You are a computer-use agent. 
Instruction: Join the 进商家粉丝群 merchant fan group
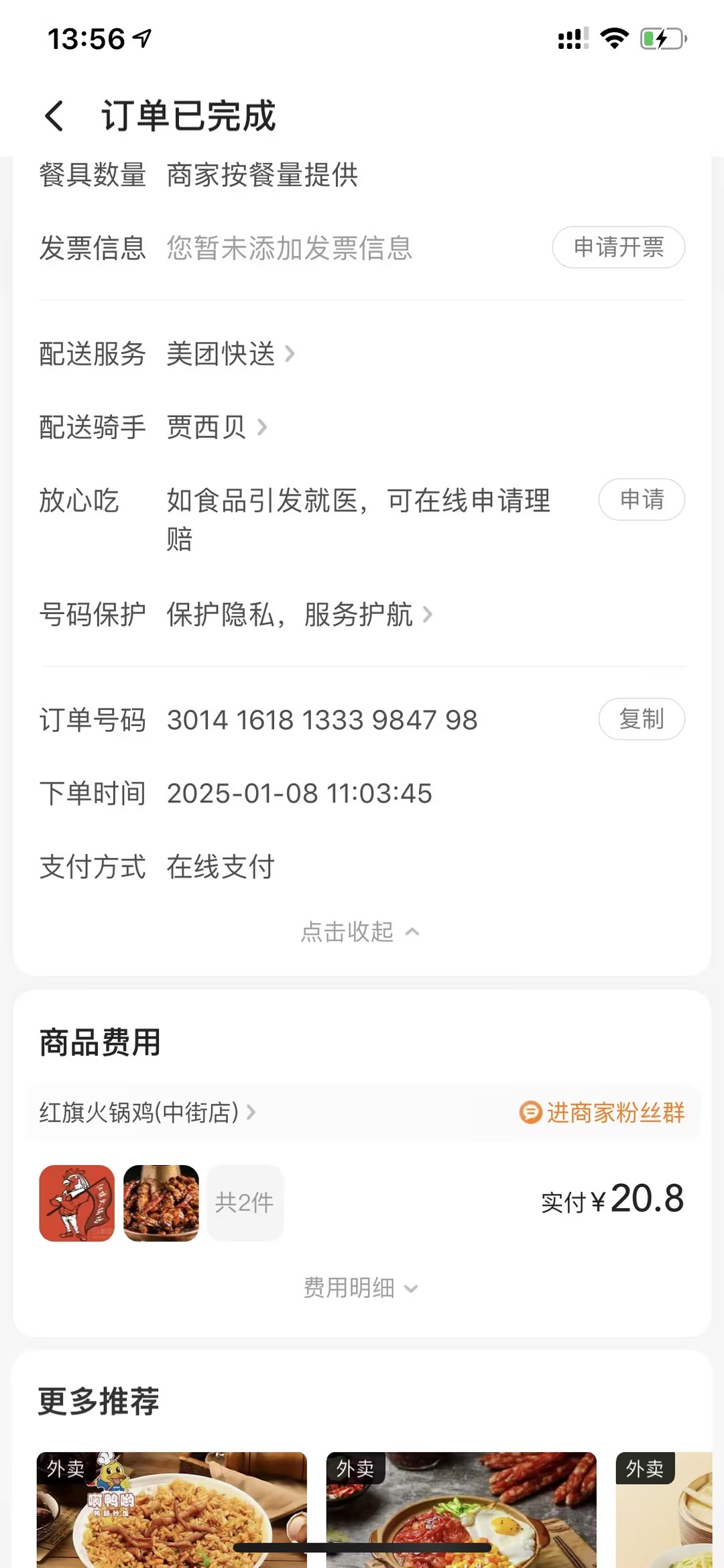point(602,1113)
